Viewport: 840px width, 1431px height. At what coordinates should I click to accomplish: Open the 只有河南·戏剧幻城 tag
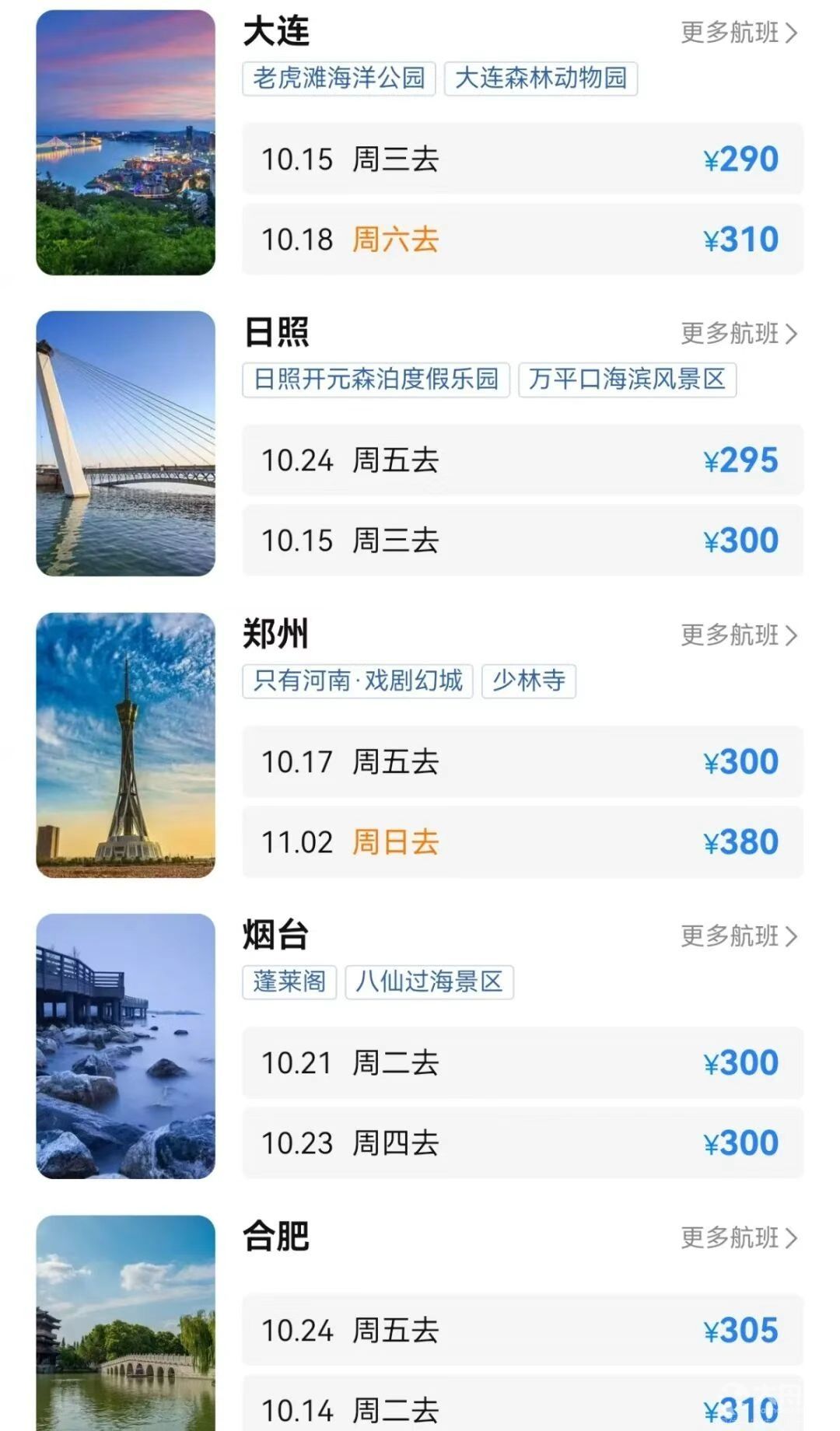358,681
